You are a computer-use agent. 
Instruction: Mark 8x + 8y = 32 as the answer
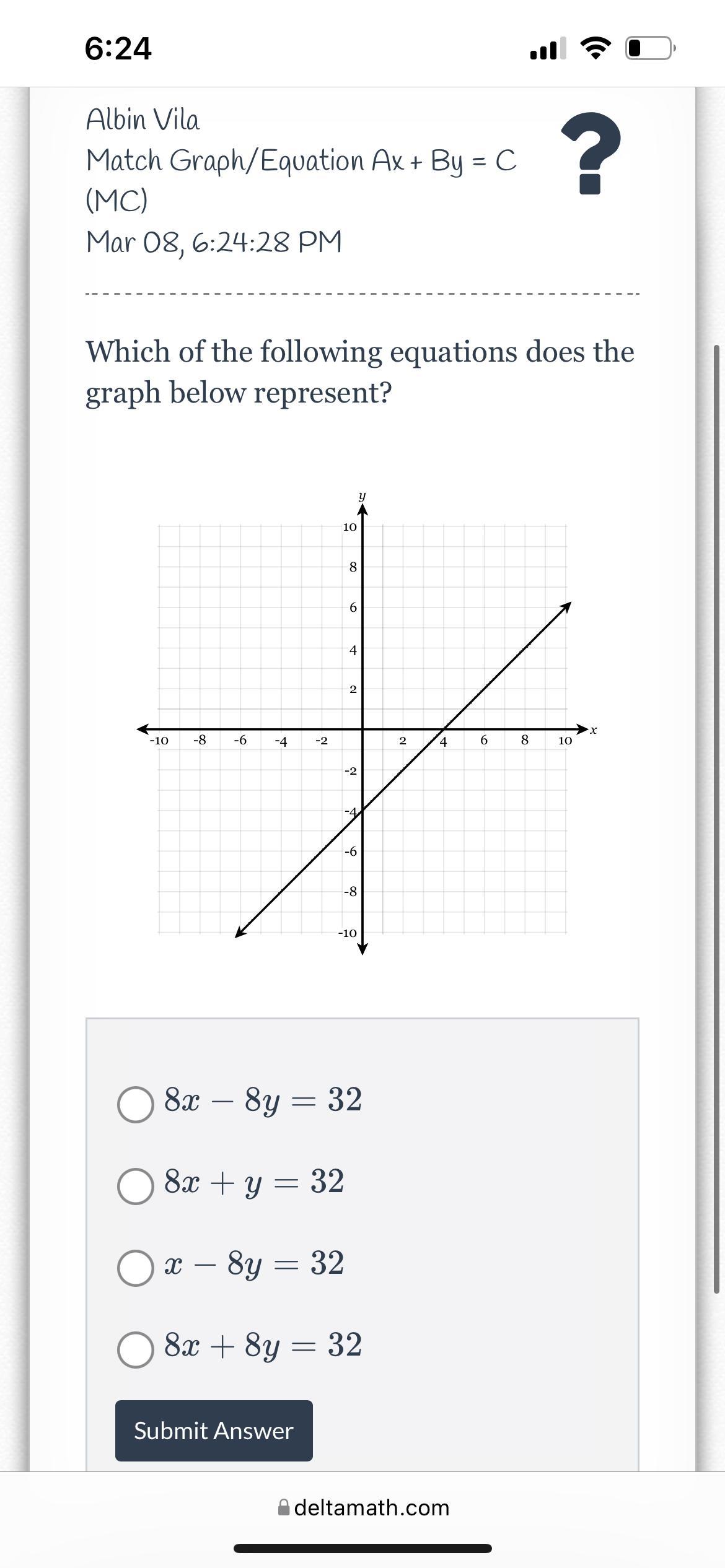(x=136, y=1349)
